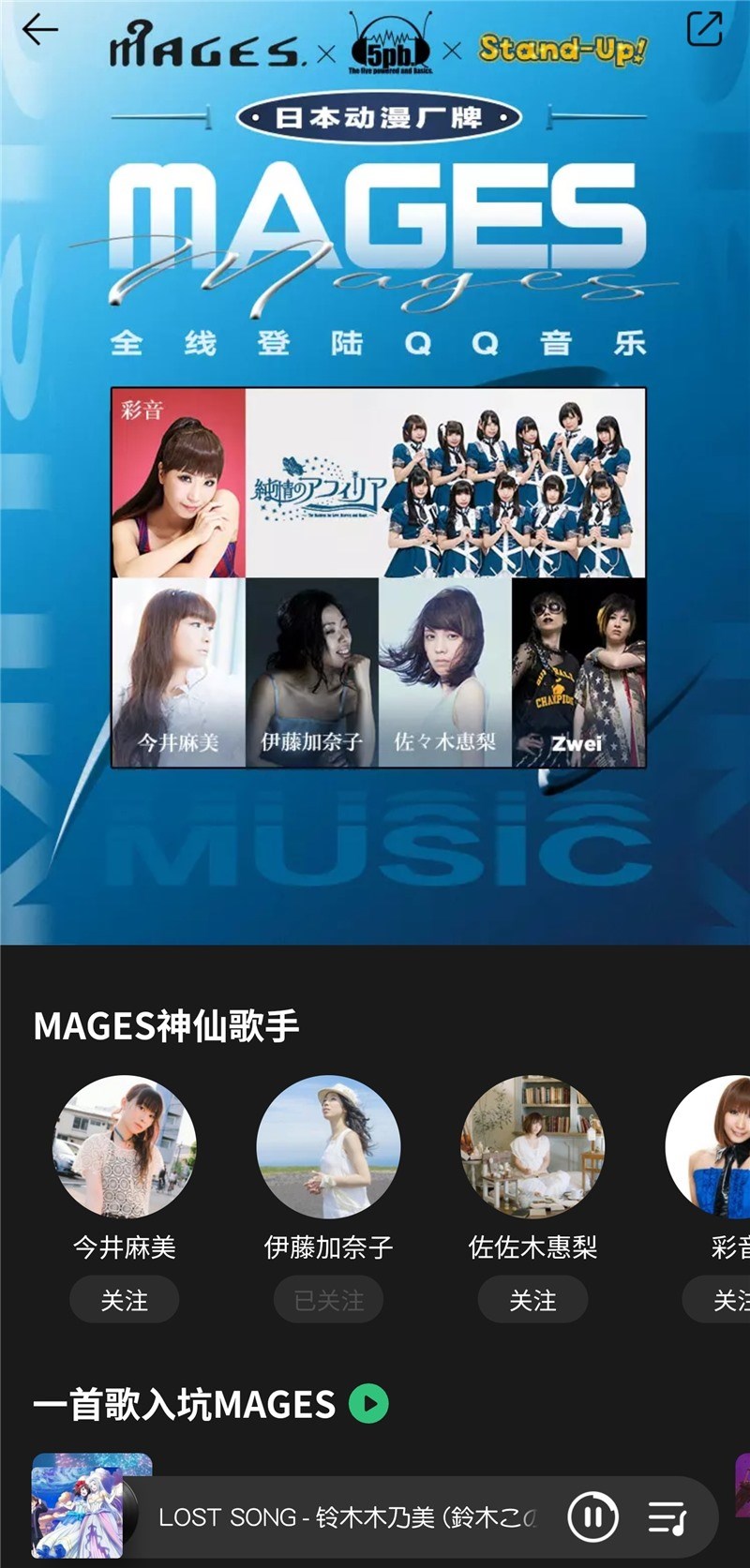Unfollow 伊藤加奈子 via 已关注 button
The width and height of the screenshot is (750, 1568).
click(328, 1300)
